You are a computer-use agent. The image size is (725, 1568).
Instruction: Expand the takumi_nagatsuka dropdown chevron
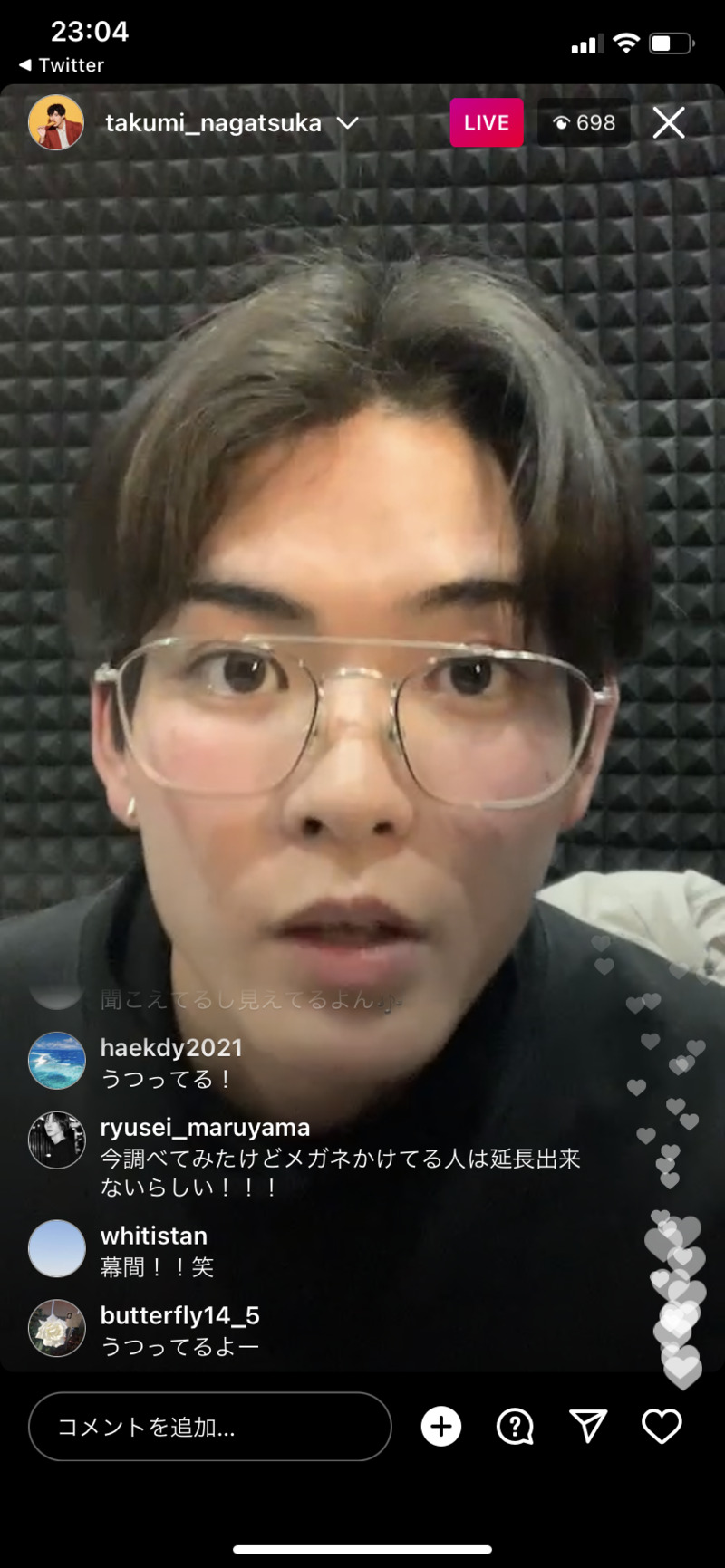pos(348,122)
